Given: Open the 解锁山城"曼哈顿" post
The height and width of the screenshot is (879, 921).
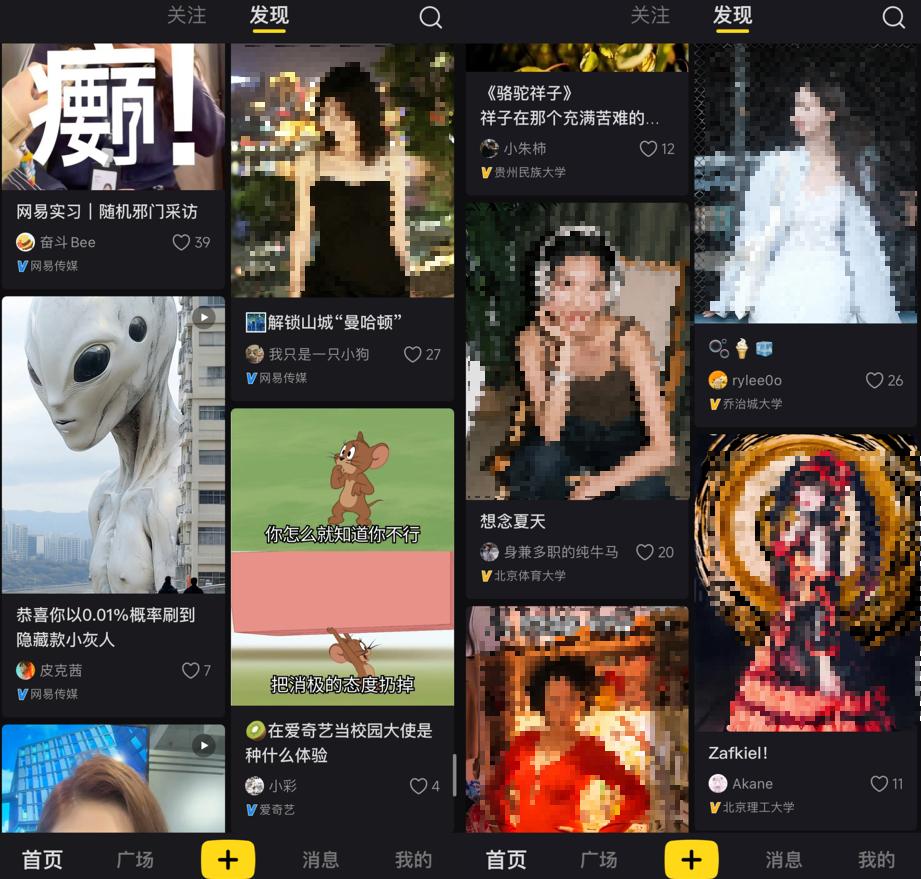Looking at the screenshot, I should [342, 170].
